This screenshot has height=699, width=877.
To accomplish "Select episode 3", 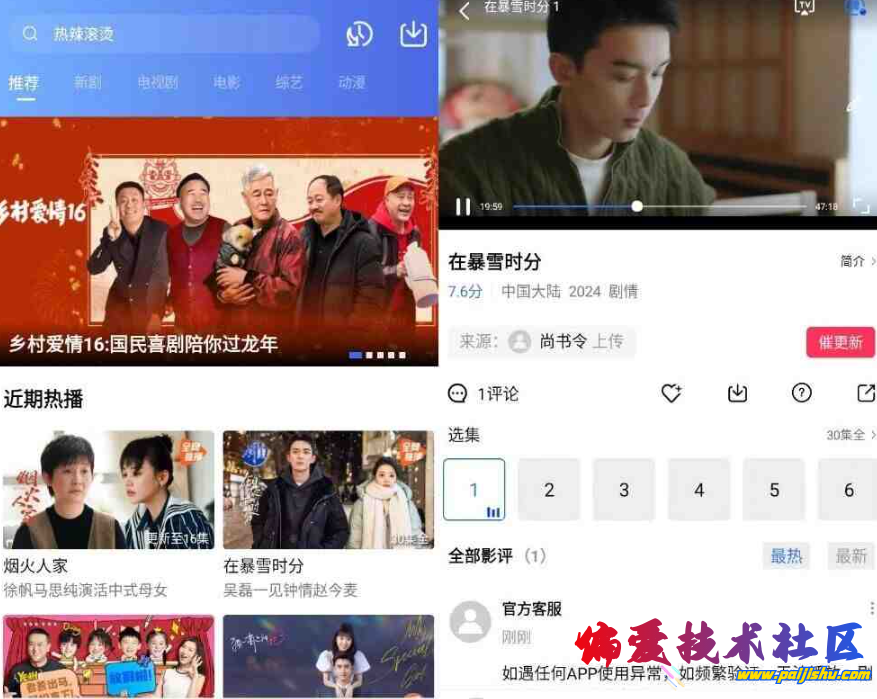I will coord(624,490).
